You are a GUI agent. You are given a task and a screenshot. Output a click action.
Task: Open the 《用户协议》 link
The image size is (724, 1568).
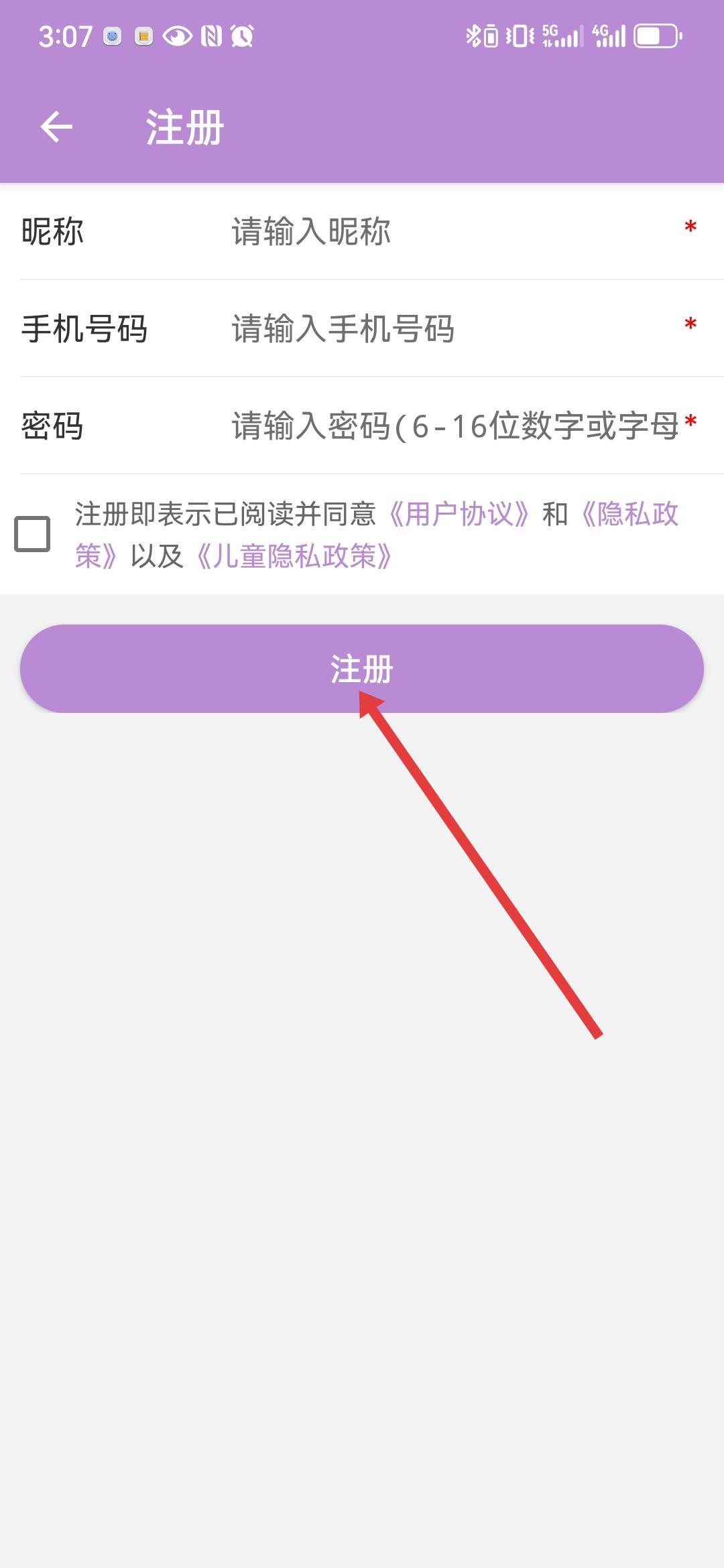click(x=460, y=515)
